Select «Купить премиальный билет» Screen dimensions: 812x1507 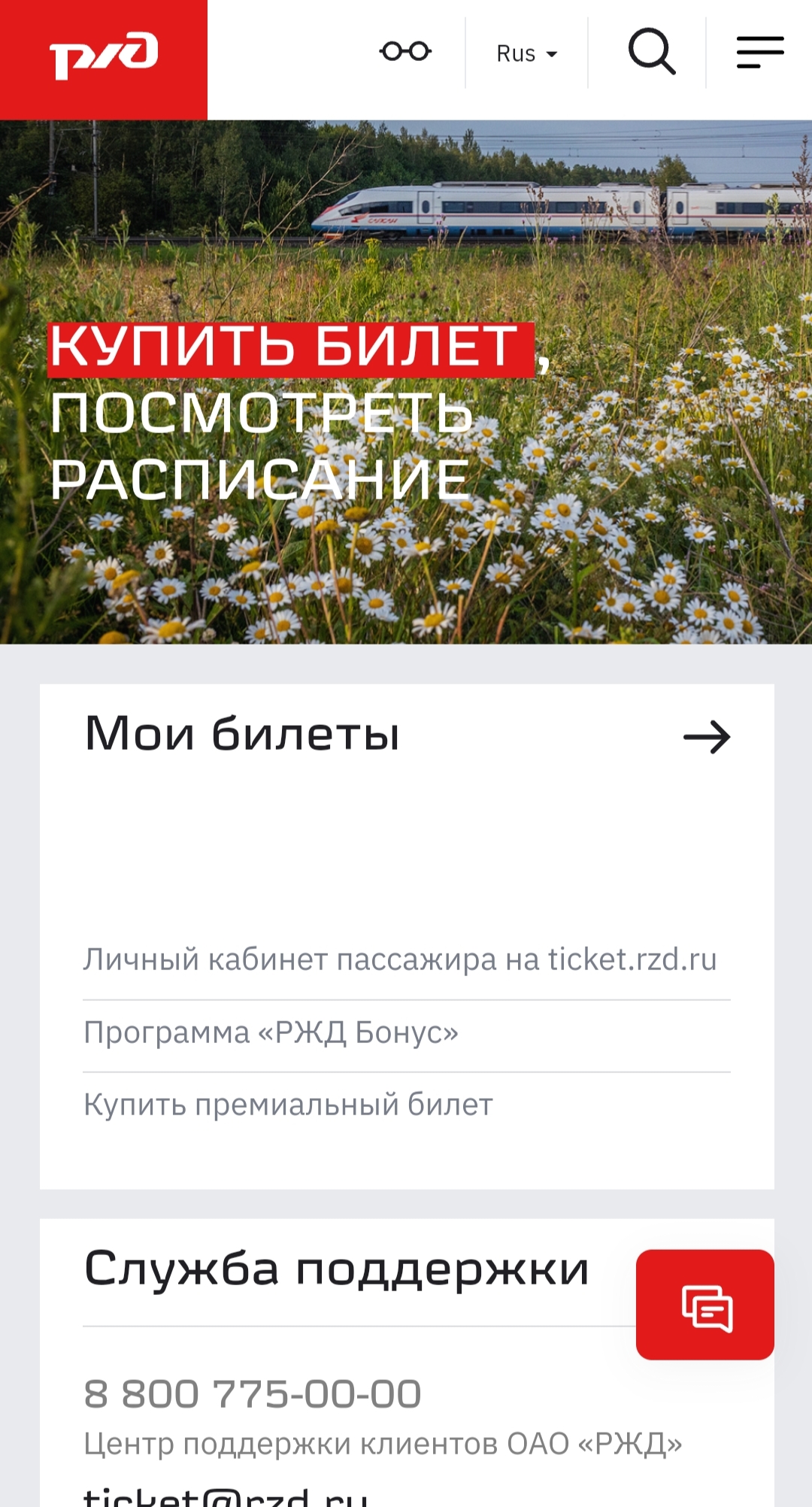click(288, 1105)
